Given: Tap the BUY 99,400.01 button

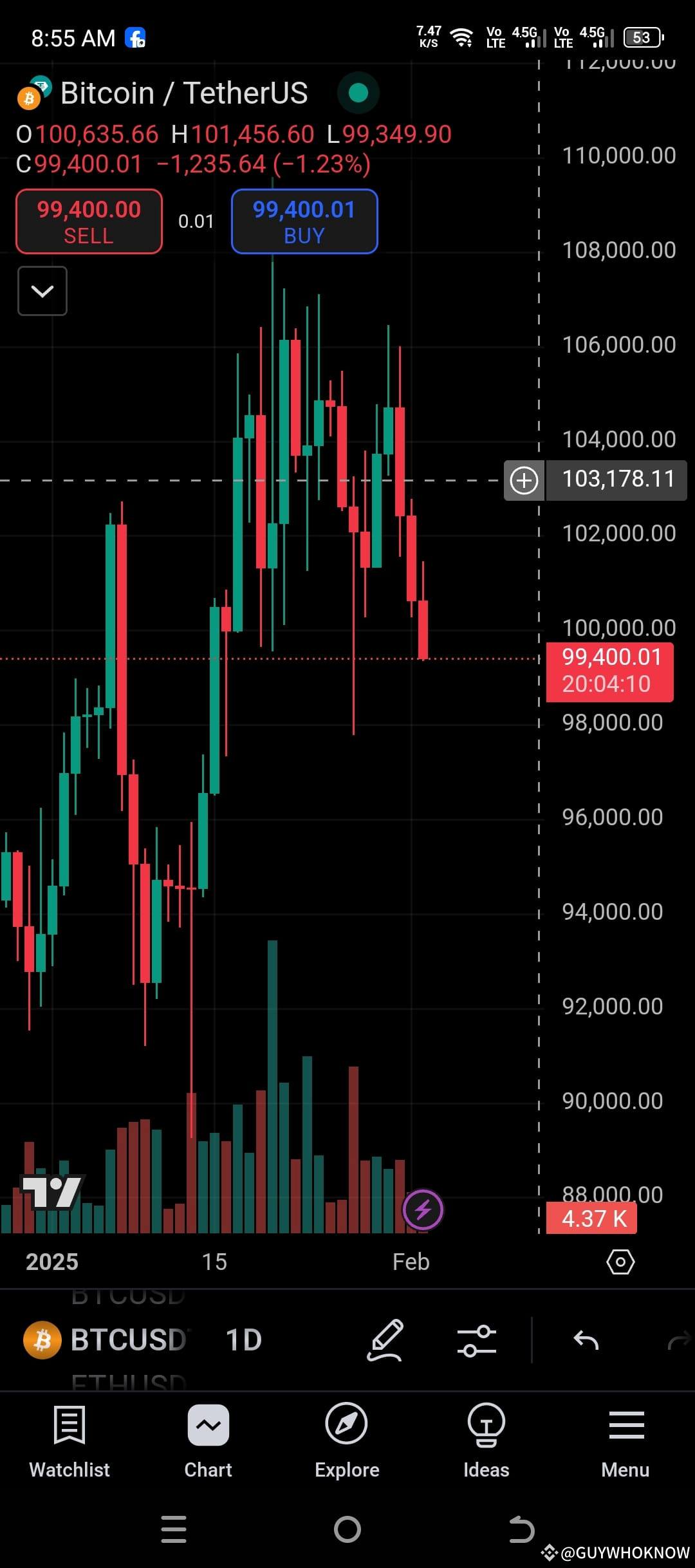Looking at the screenshot, I should click(303, 221).
